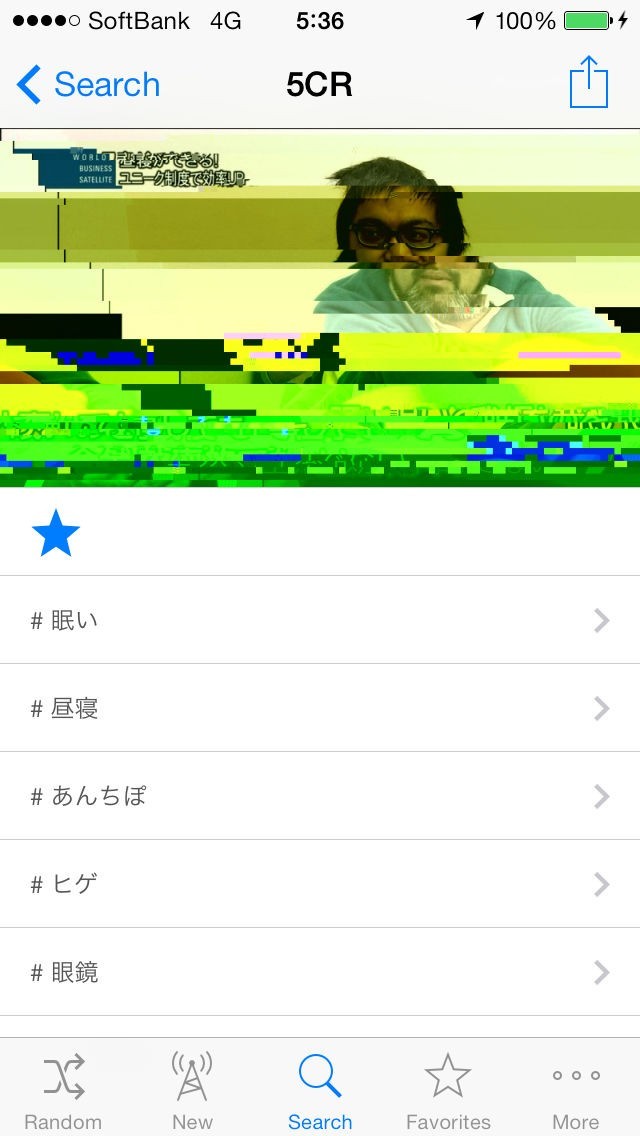View the glitched 5CR image
Viewport: 640px width, 1136px height.
point(320,308)
